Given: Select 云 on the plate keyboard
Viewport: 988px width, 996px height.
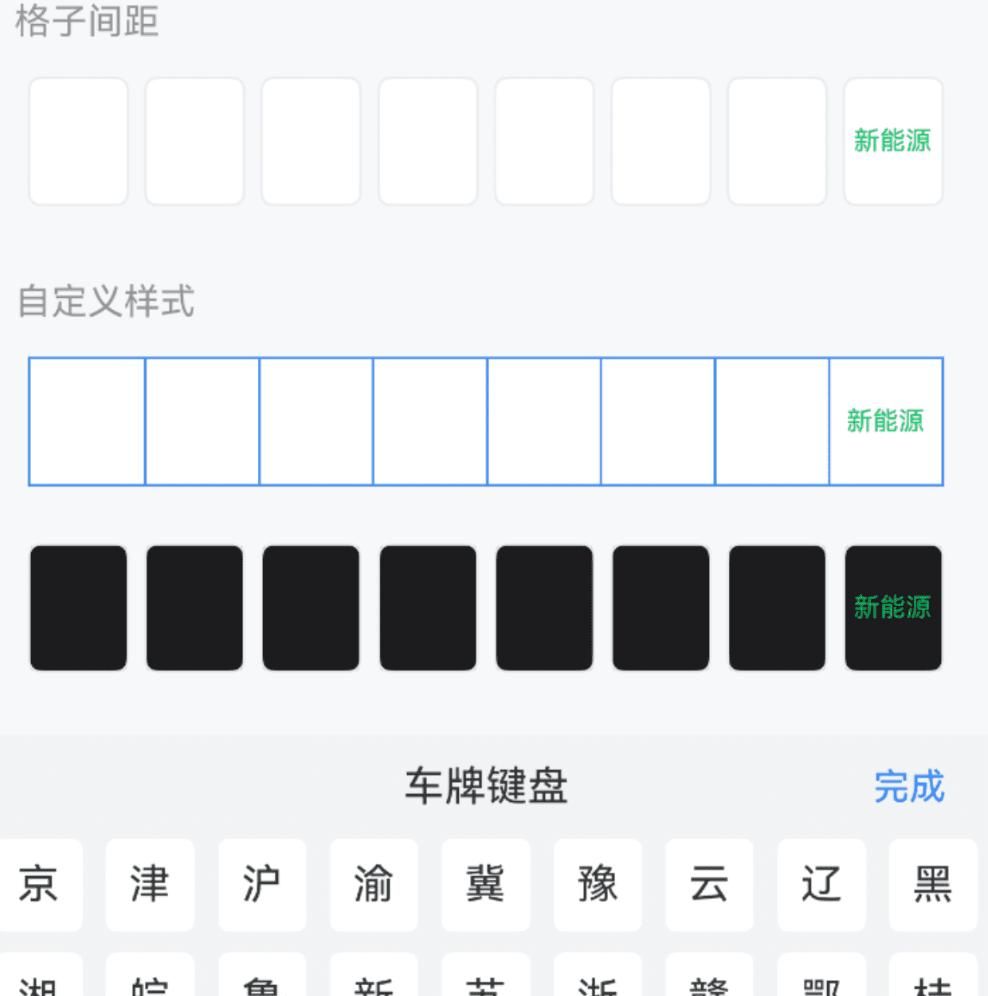Looking at the screenshot, I should (709, 885).
